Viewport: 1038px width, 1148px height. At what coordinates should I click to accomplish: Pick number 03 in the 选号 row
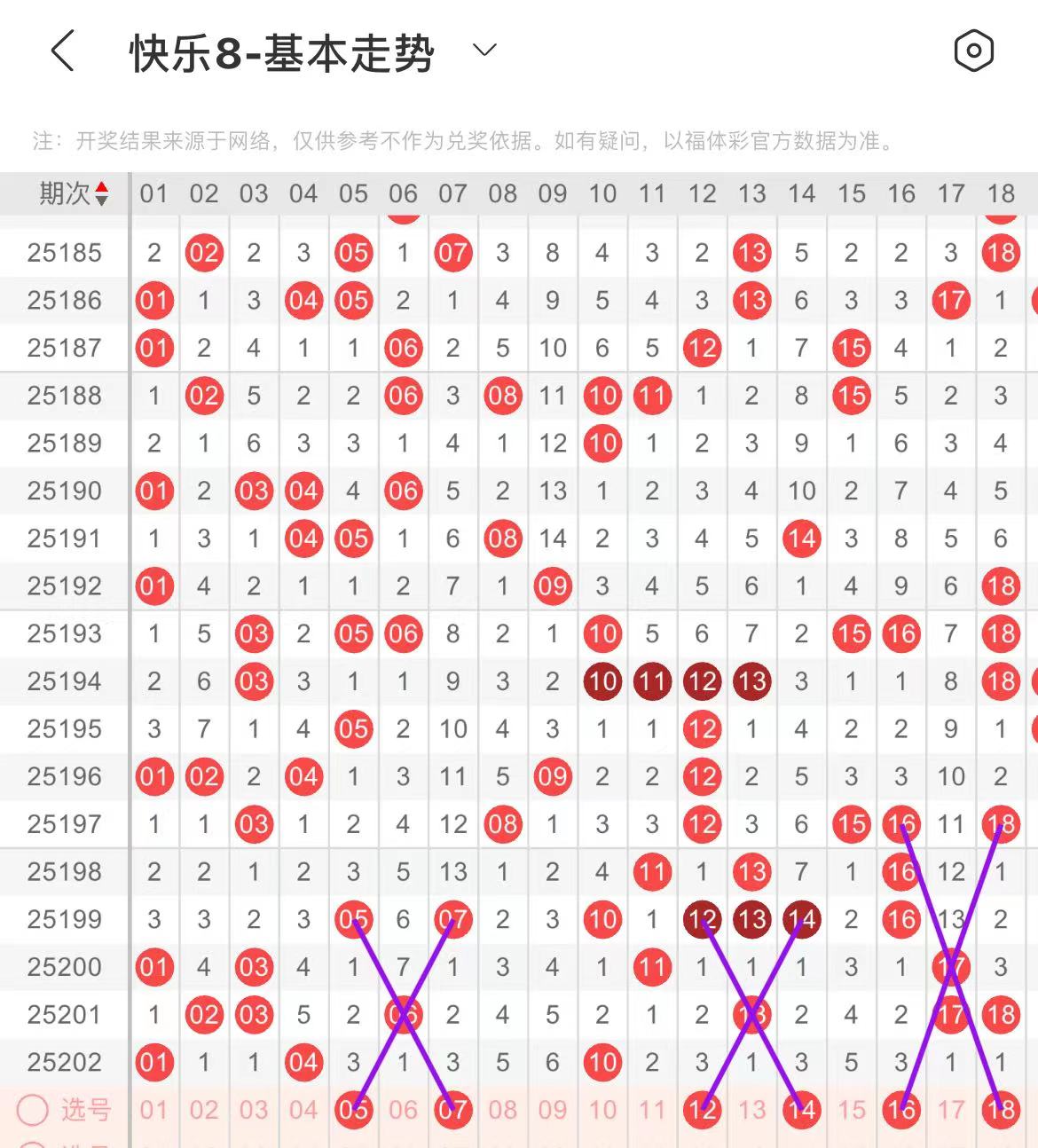pyautogui.click(x=254, y=1110)
